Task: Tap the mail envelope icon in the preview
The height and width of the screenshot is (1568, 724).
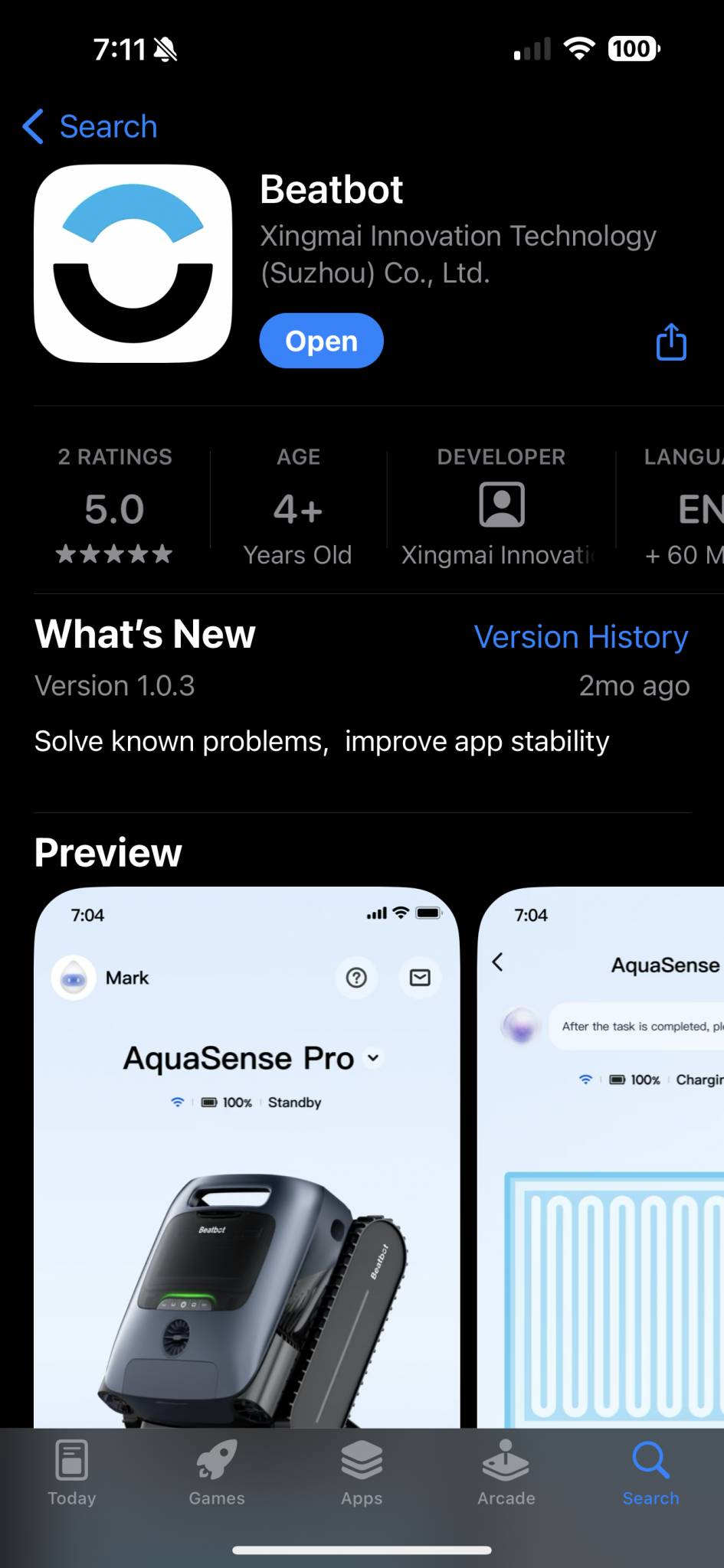Action: (419, 978)
